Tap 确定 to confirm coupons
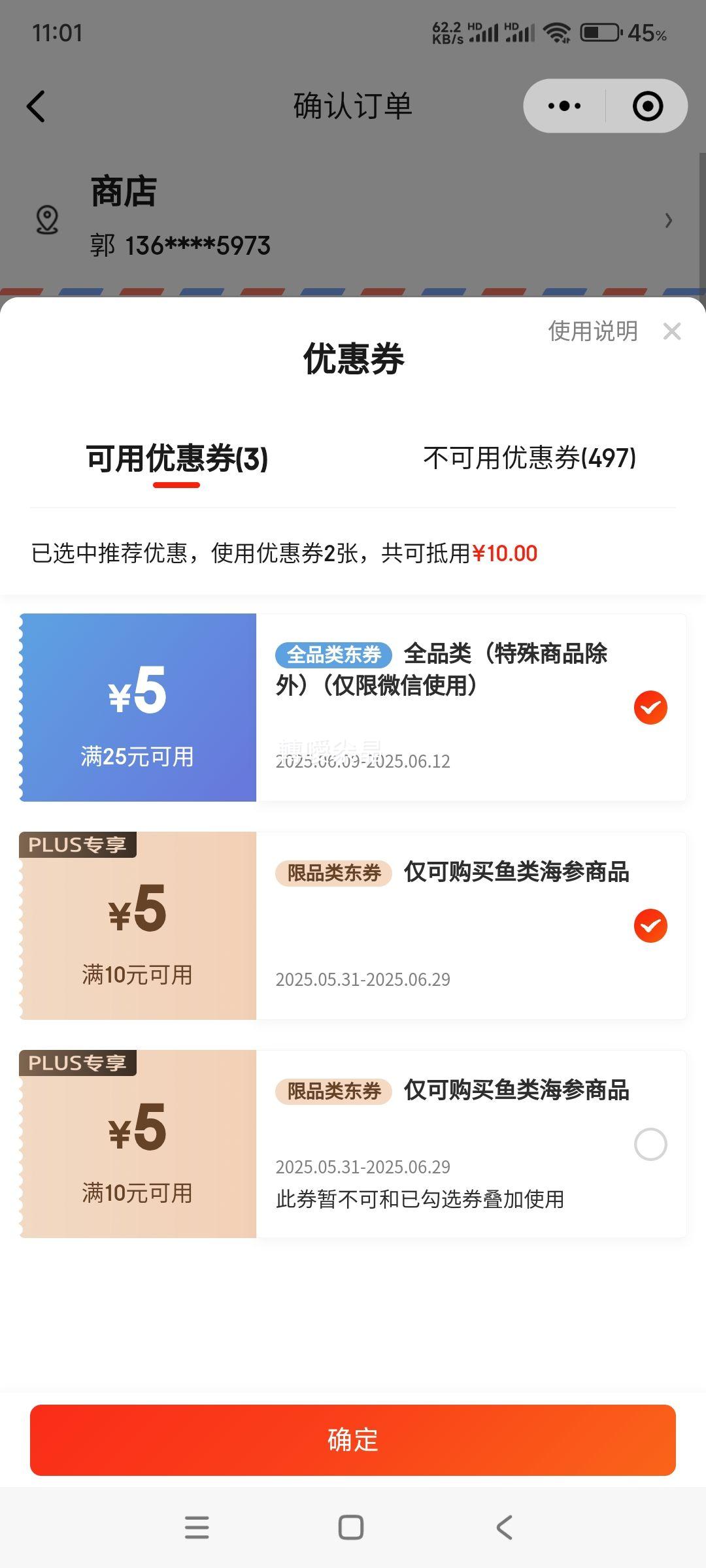The image size is (706, 1568). [353, 1440]
